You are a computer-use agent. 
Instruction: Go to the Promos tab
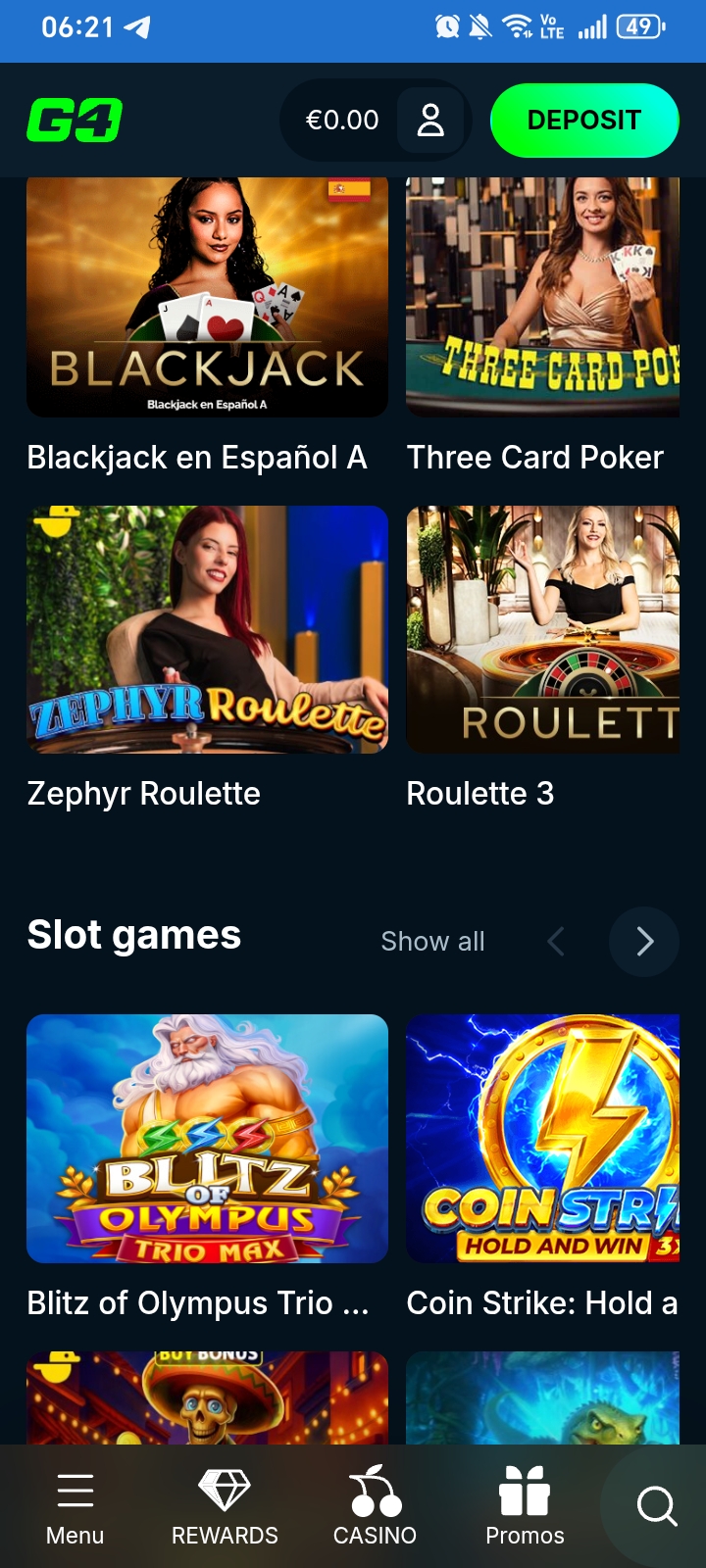pos(525,1508)
